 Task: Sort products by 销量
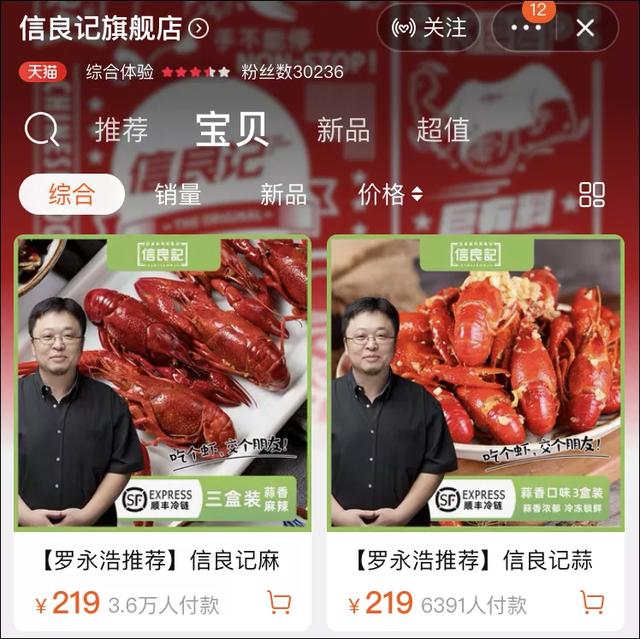pos(178,194)
